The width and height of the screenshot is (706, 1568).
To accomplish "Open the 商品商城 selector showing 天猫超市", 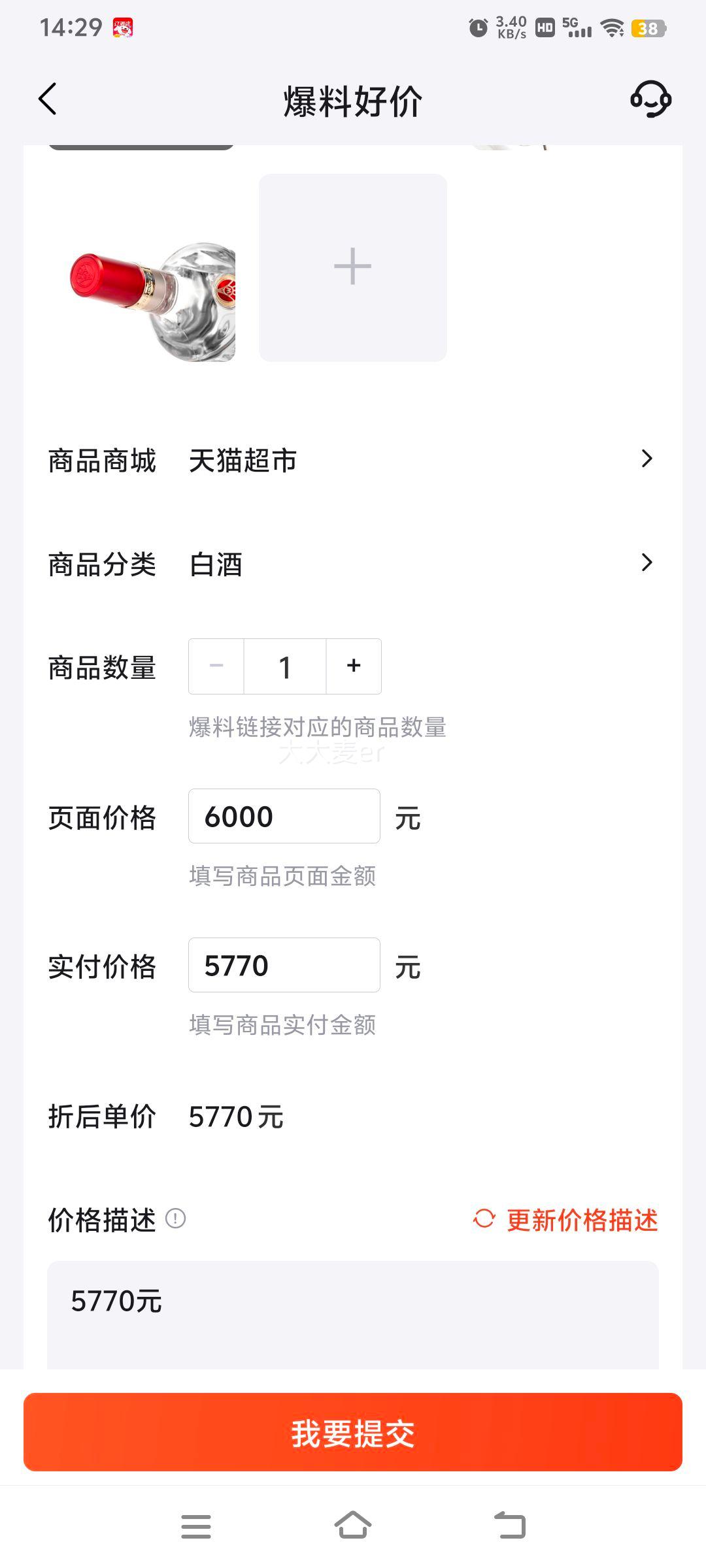I will 353,461.
